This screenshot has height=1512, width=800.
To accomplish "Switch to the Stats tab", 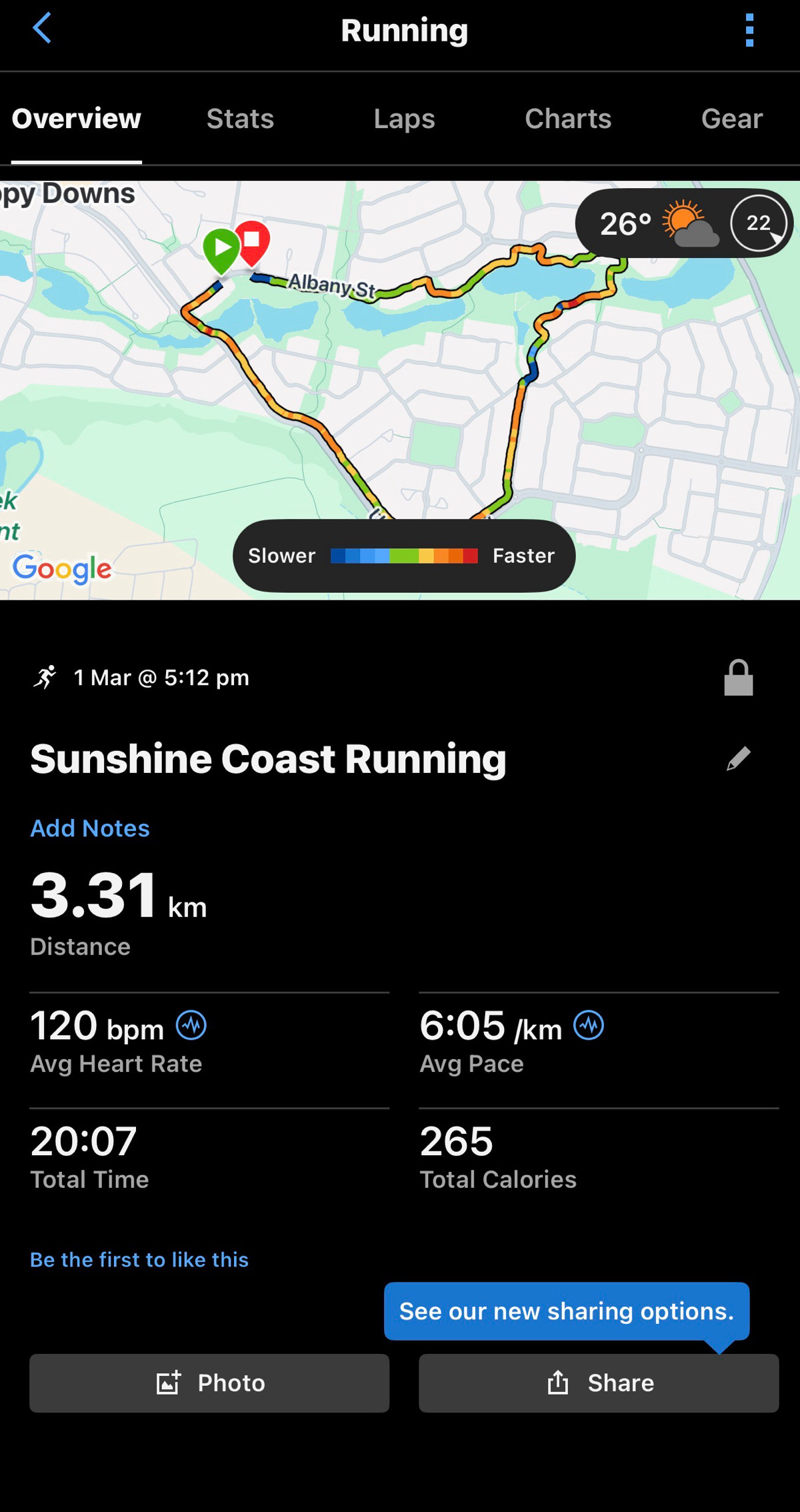I will (x=240, y=119).
